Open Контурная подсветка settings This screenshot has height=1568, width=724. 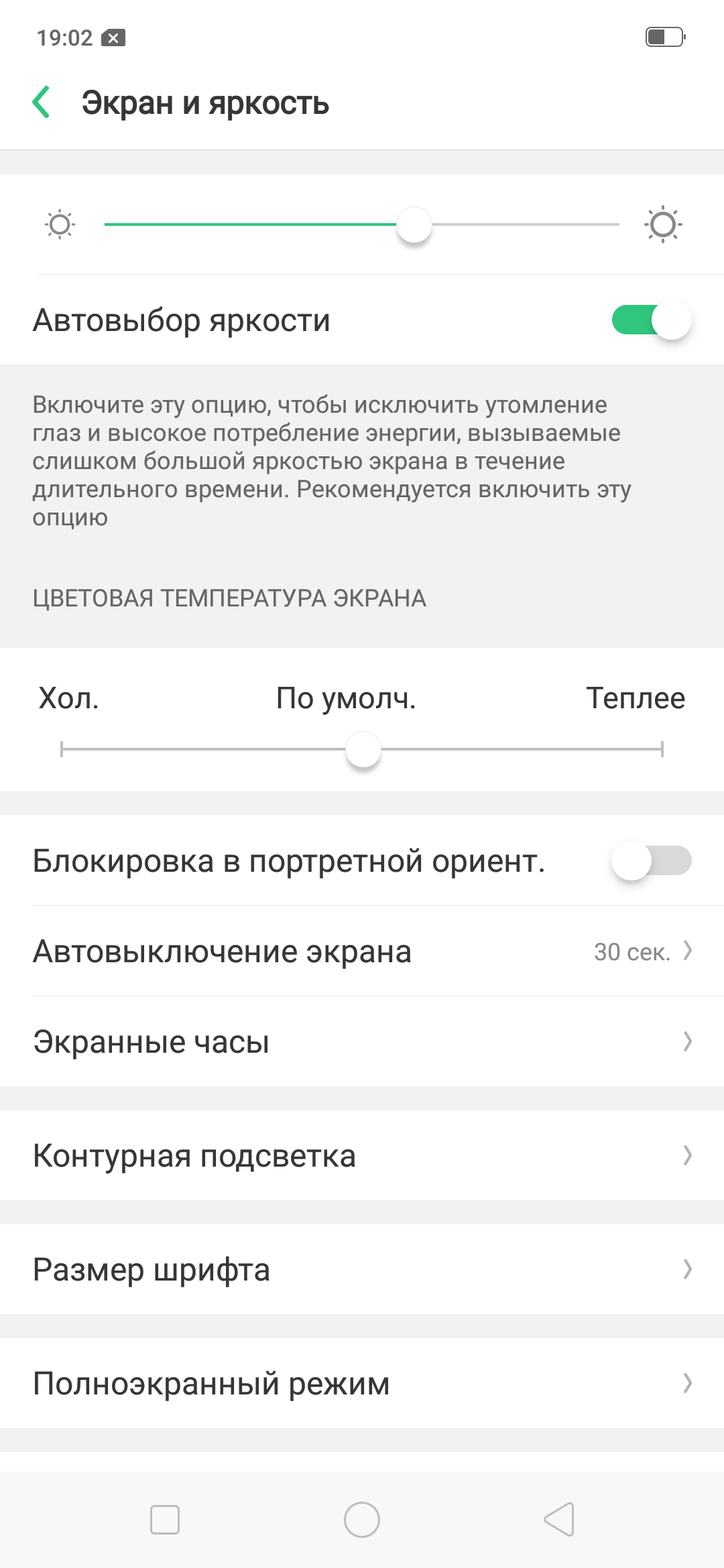(x=362, y=1156)
